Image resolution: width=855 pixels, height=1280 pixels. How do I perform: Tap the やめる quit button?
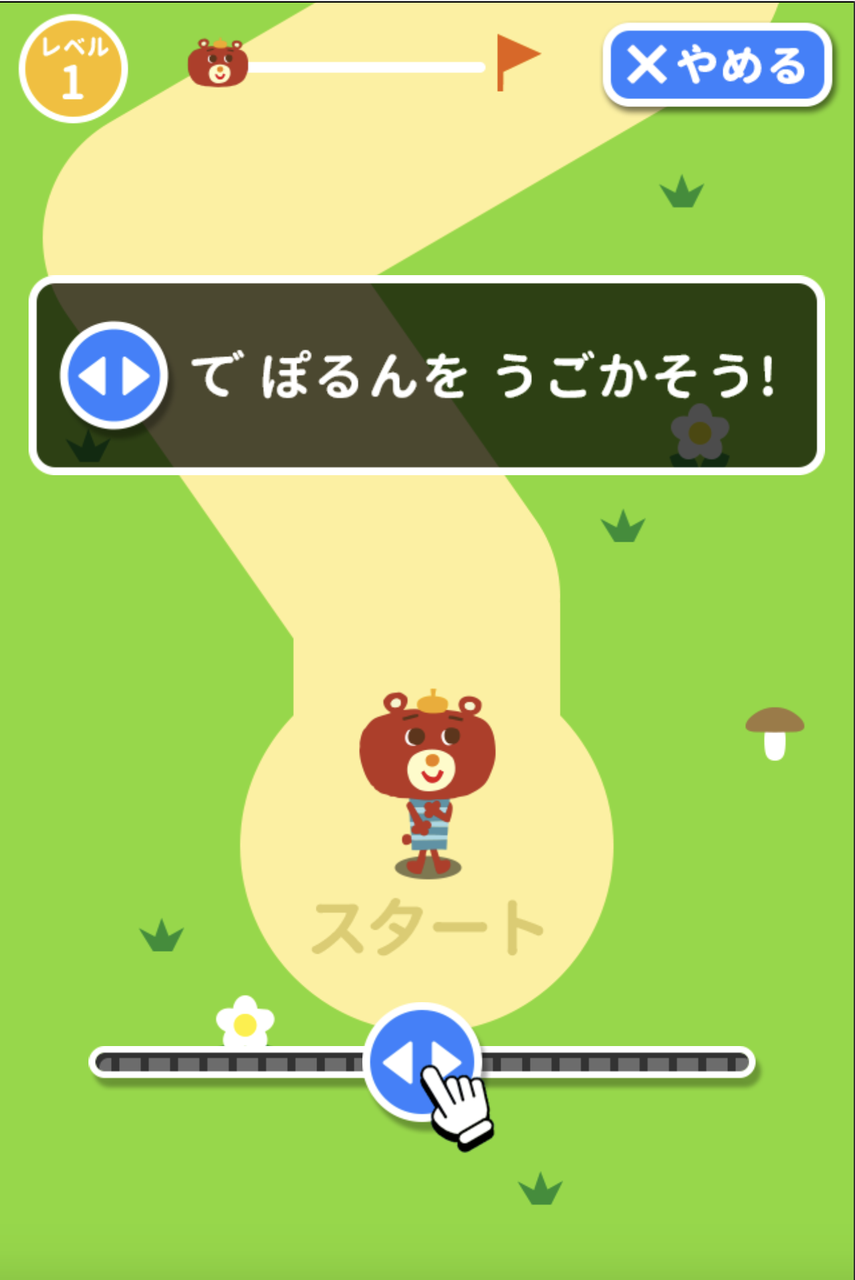[717, 66]
